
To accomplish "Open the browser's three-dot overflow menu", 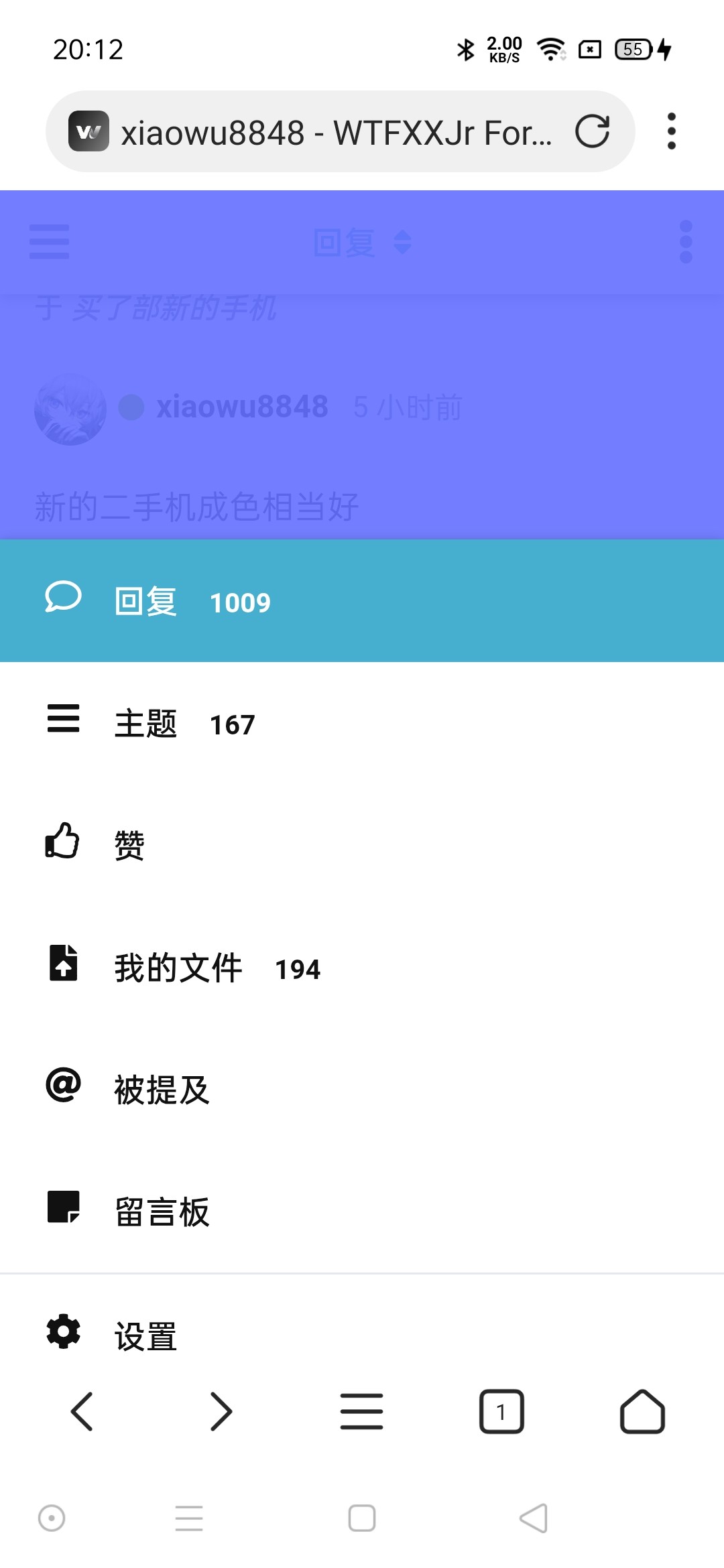I will coord(671,131).
